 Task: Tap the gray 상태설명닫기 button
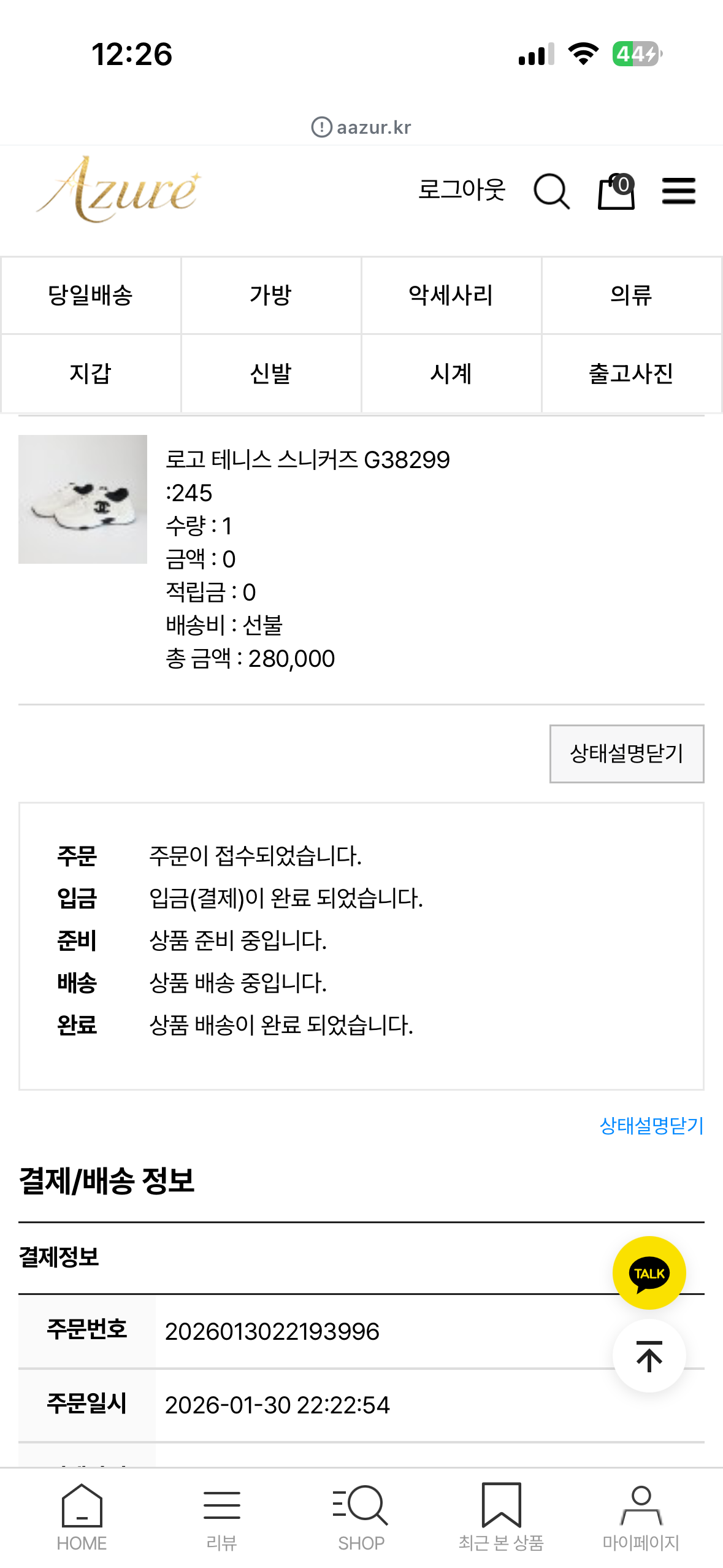click(x=626, y=753)
